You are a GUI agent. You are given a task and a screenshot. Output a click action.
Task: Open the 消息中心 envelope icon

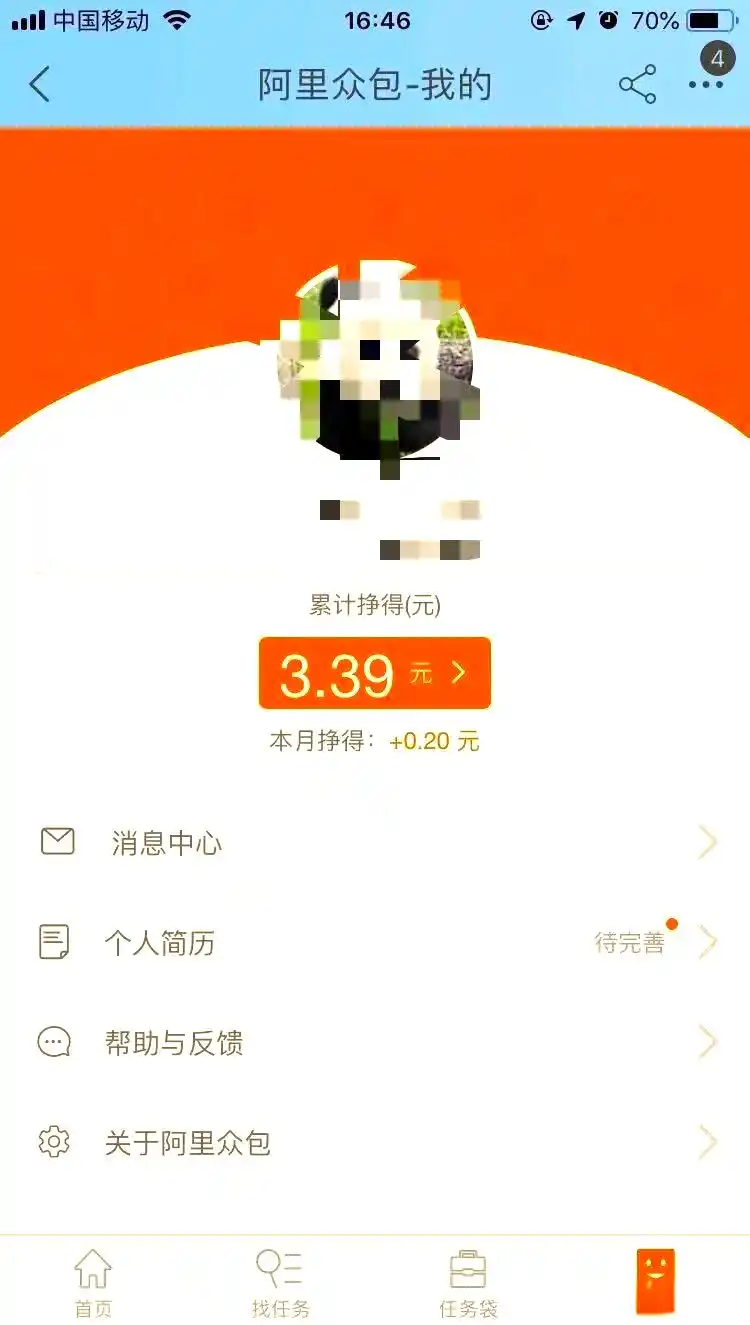57,841
